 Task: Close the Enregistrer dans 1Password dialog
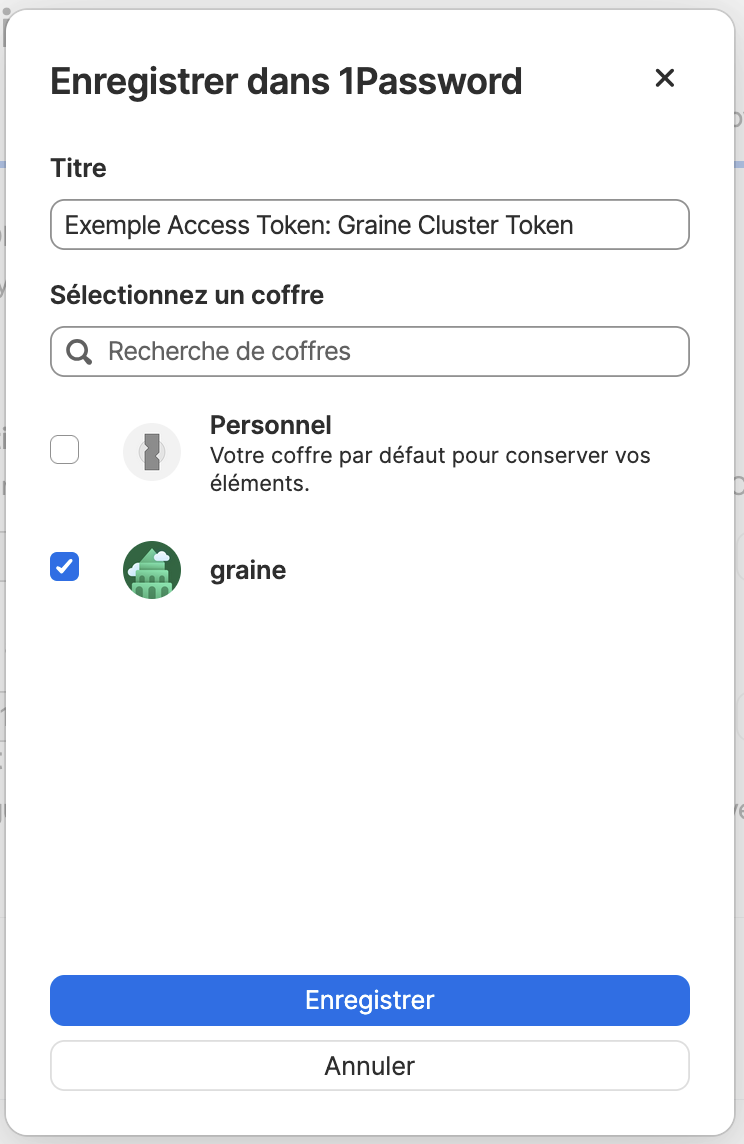pyautogui.click(x=665, y=78)
